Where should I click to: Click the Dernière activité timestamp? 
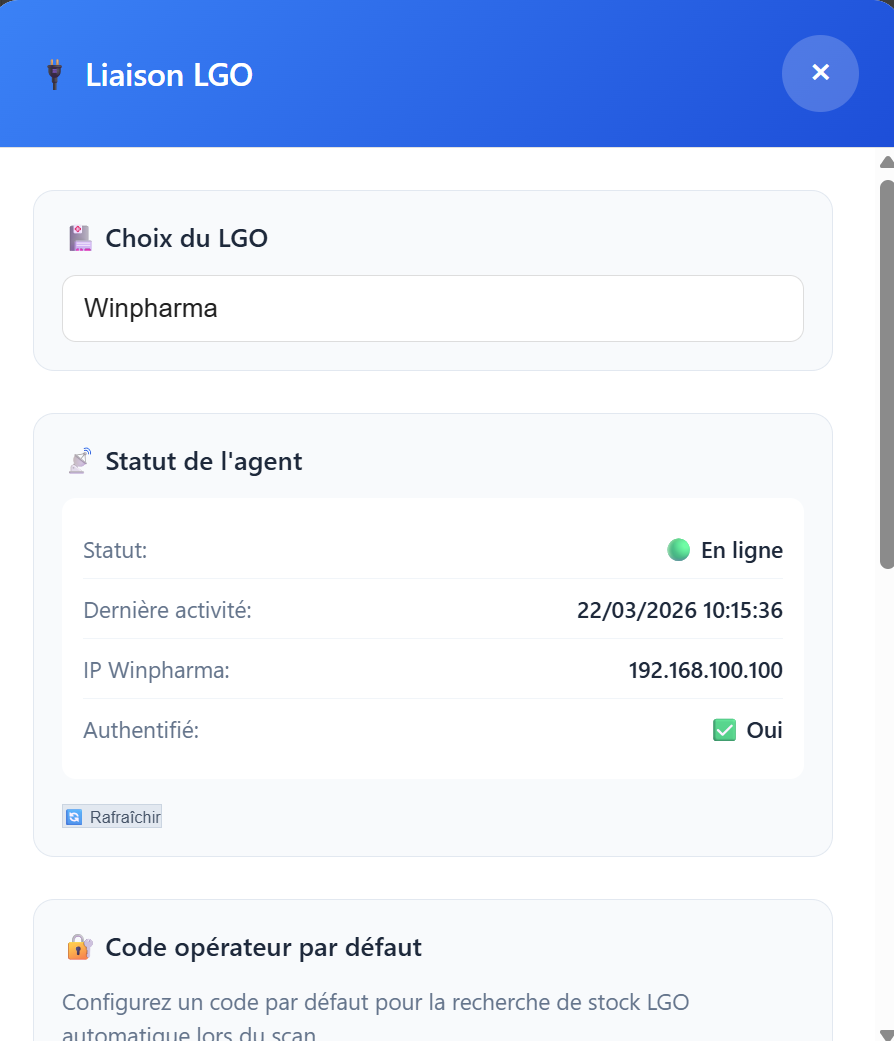coord(680,610)
